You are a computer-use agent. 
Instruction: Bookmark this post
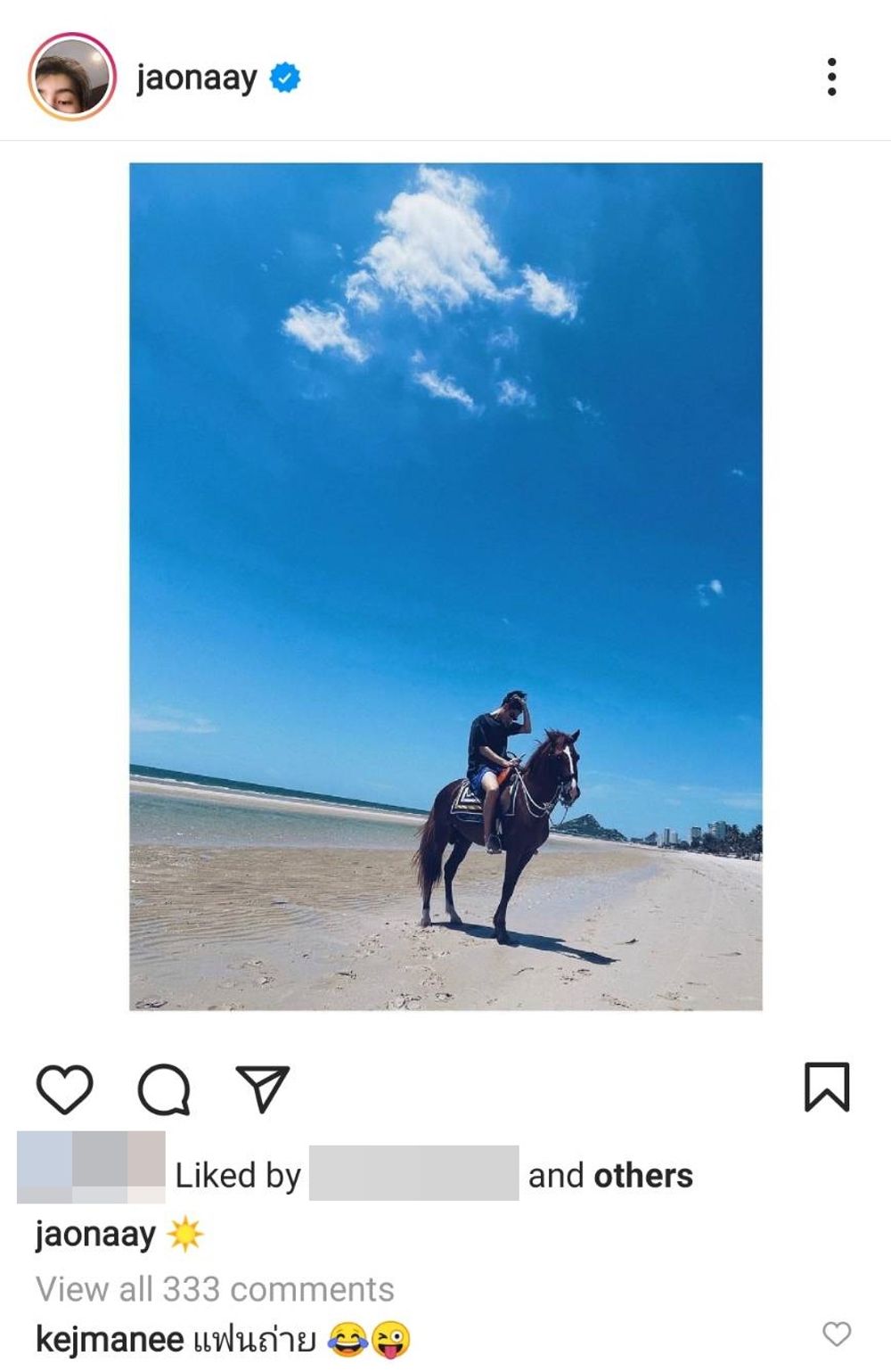[827, 1087]
